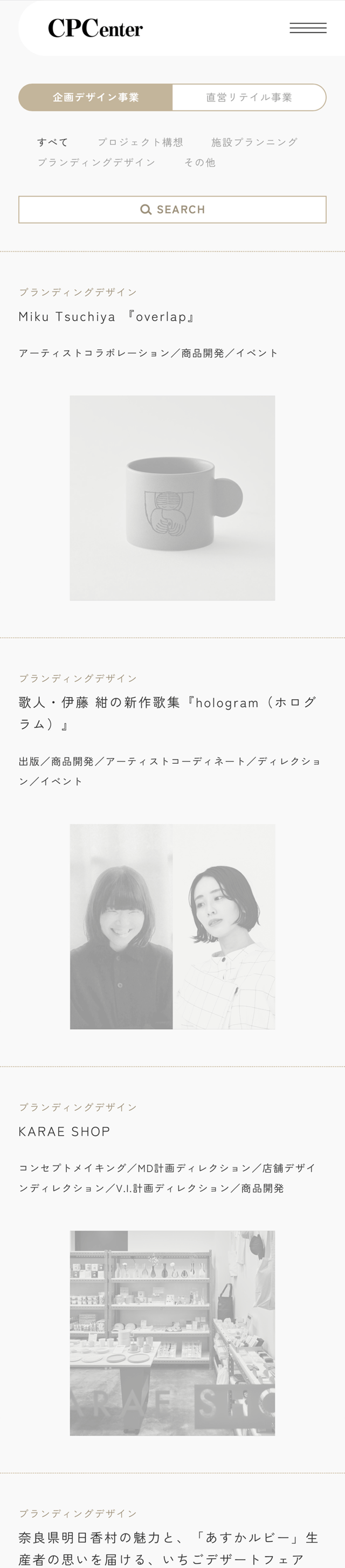Open the KARAE SHOP project
The height and width of the screenshot is (1568, 345).
click(65, 1131)
